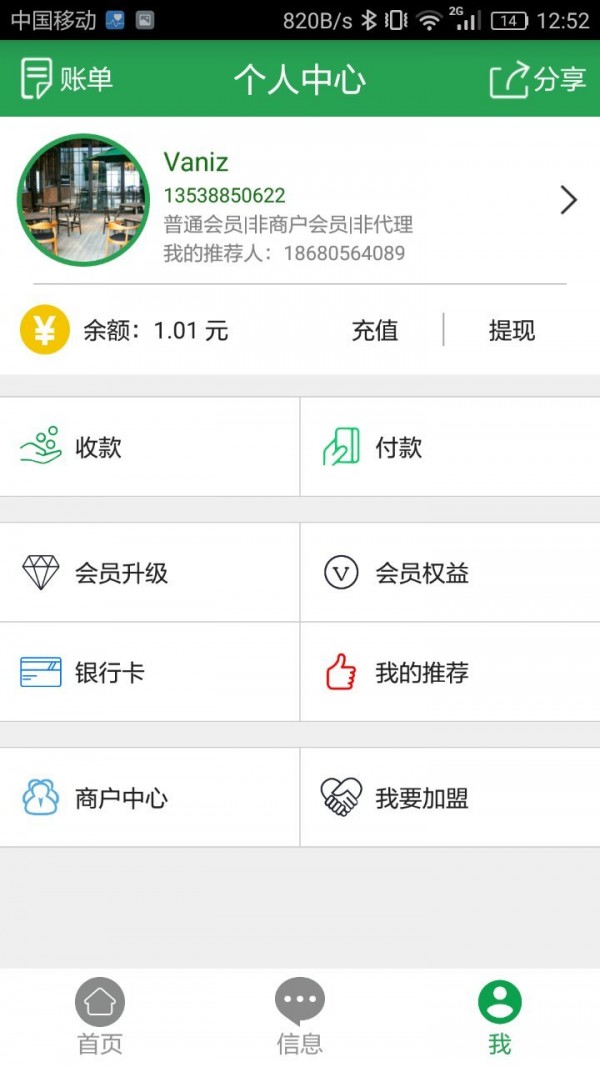
Task: Select 我要加盟 join franchise
Action: coord(450,798)
